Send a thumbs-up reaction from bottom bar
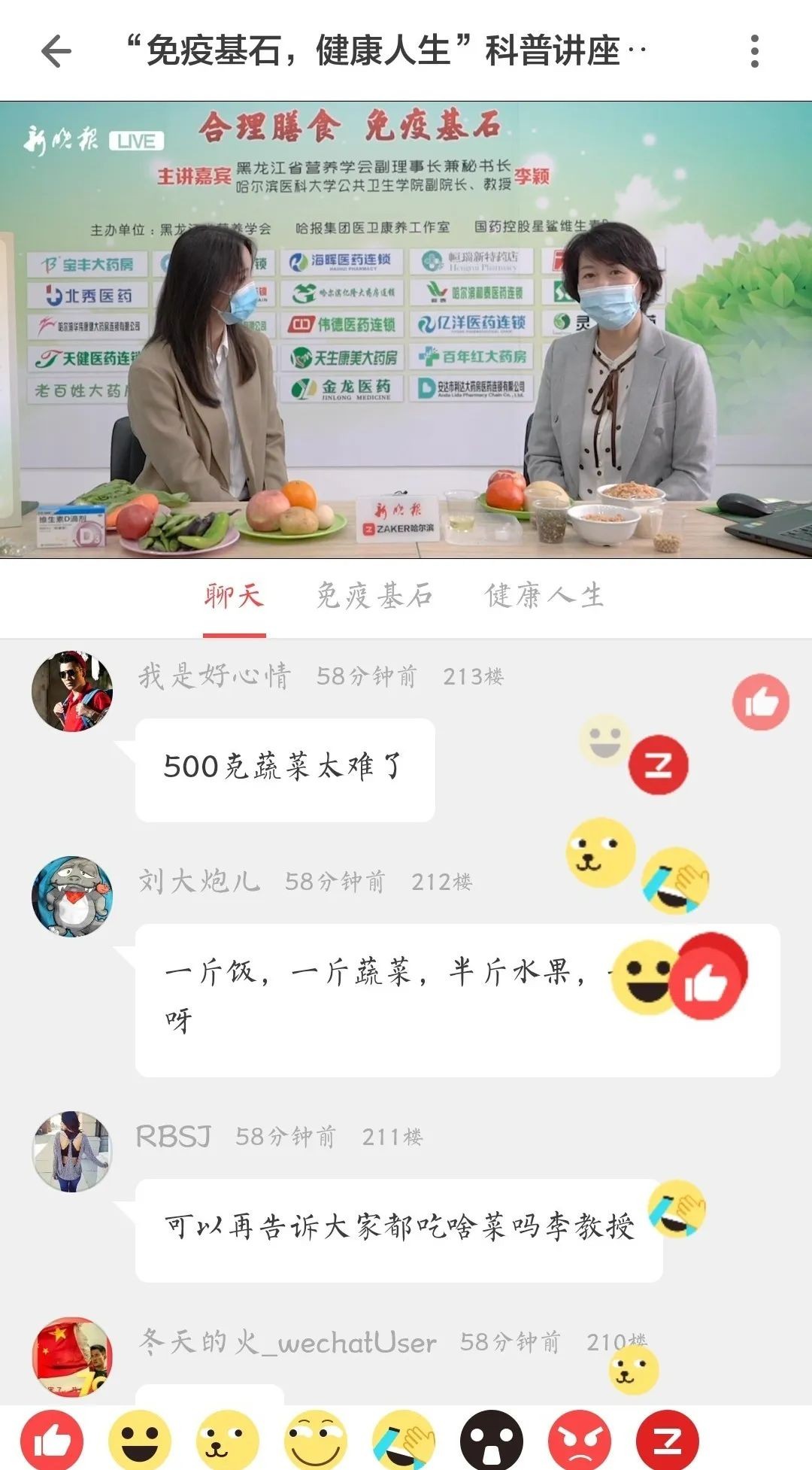812x1470 pixels. coord(51,1439)
